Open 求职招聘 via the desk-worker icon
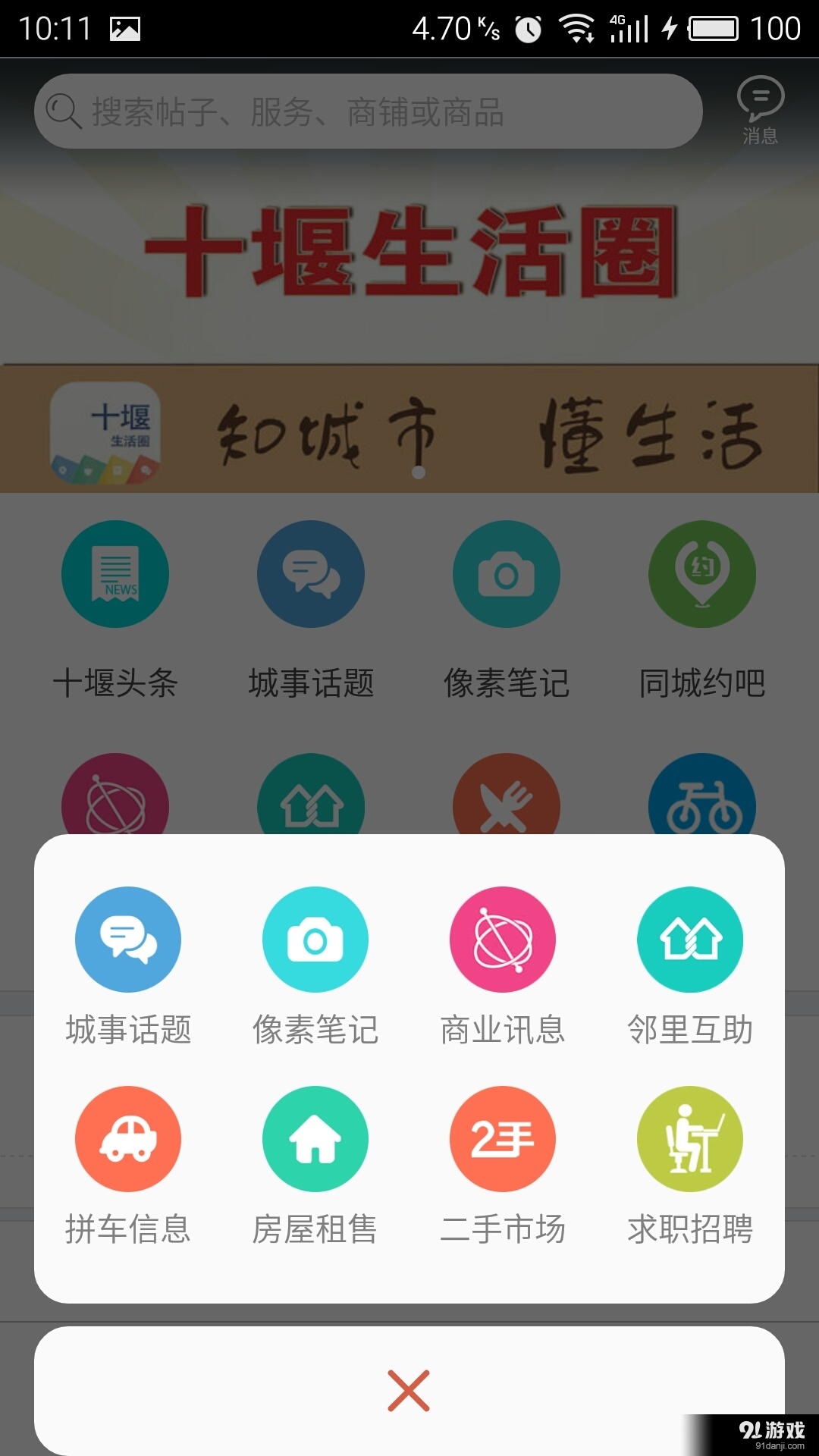Screen dimensions: 819x1456 tap(689, 1137)
